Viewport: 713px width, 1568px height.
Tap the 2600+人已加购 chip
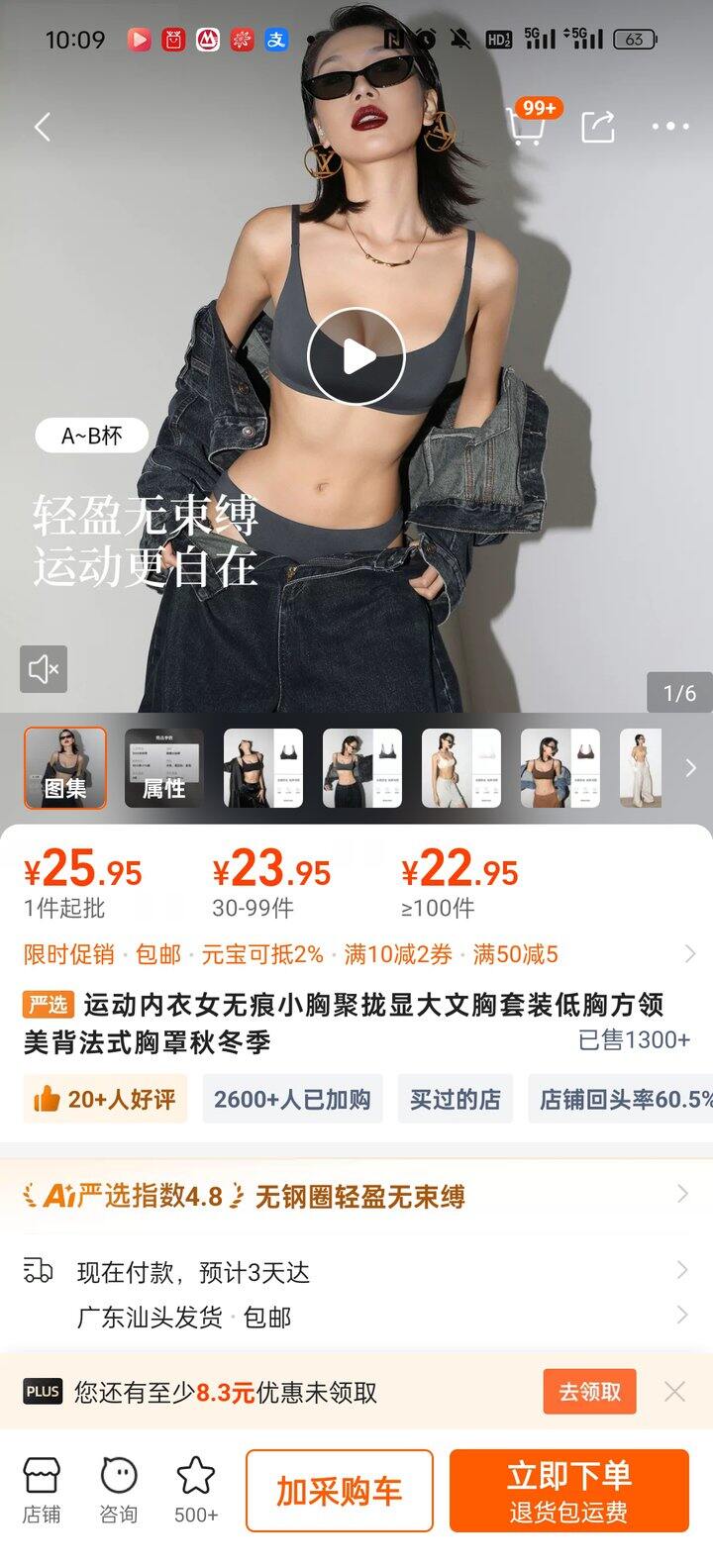tap(292, 1099)
